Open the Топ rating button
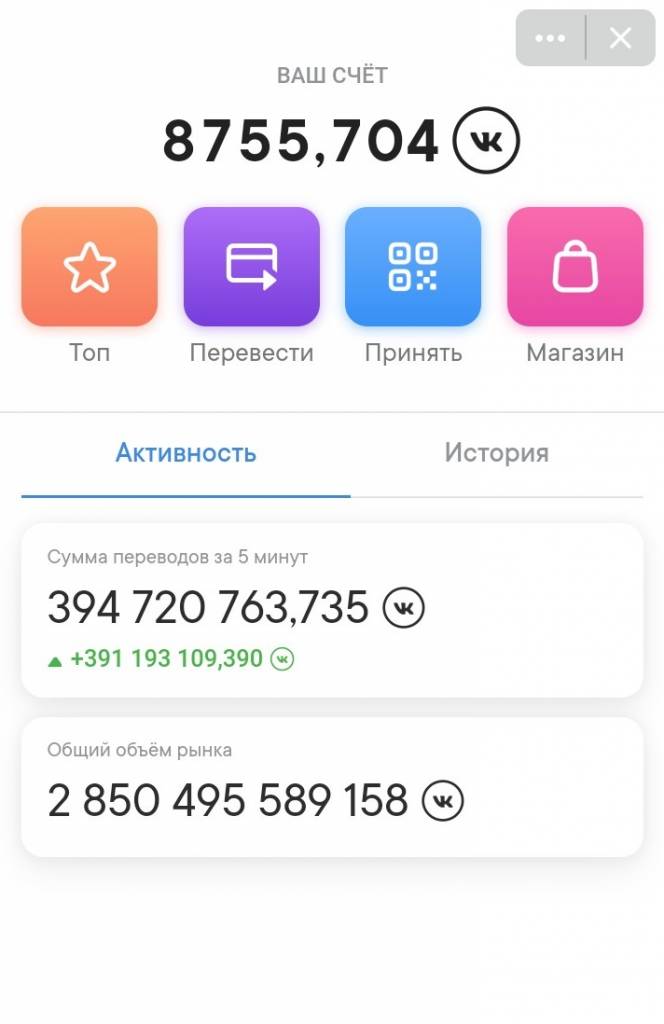This screenshot has height=1024, width=664. point(90,267)
